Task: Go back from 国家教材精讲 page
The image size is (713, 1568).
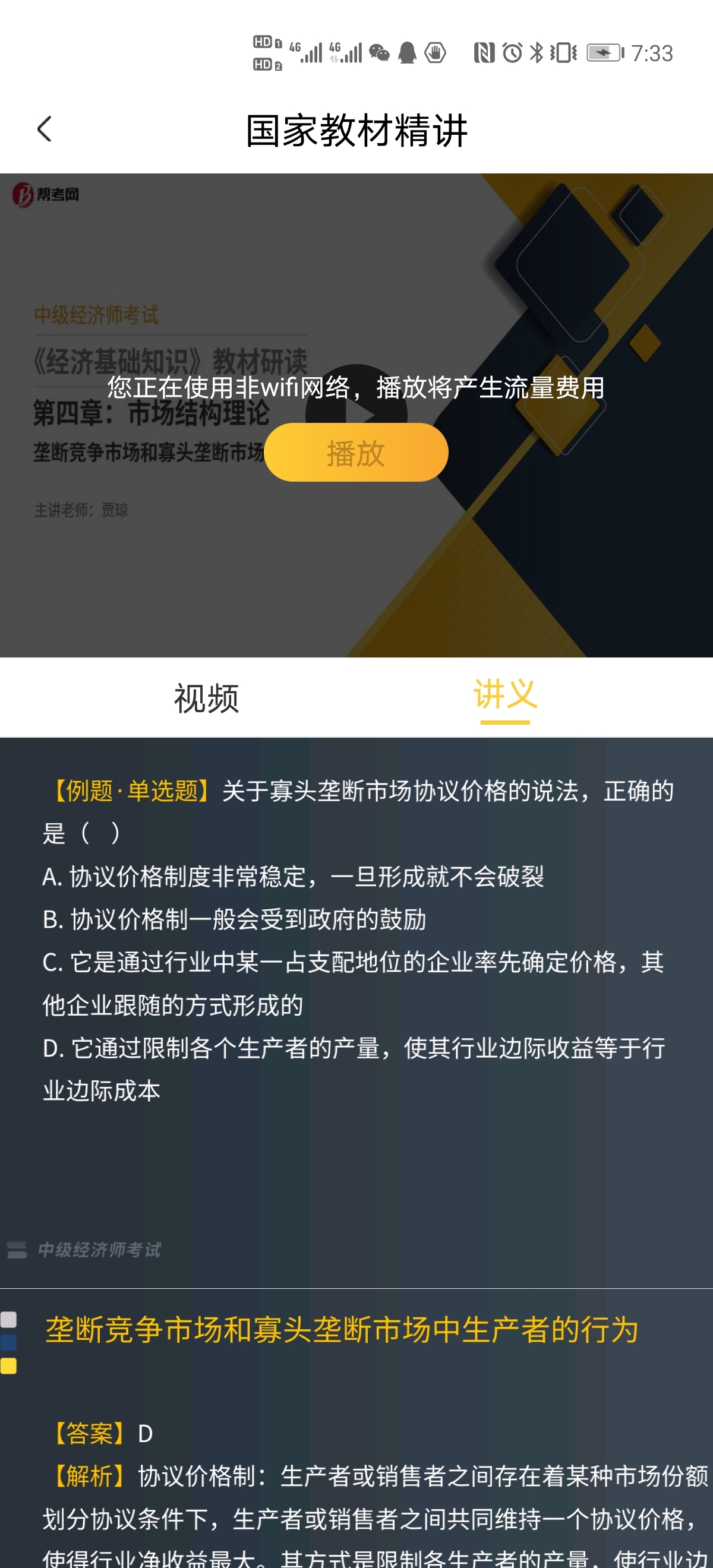Action: pos(45,129)
